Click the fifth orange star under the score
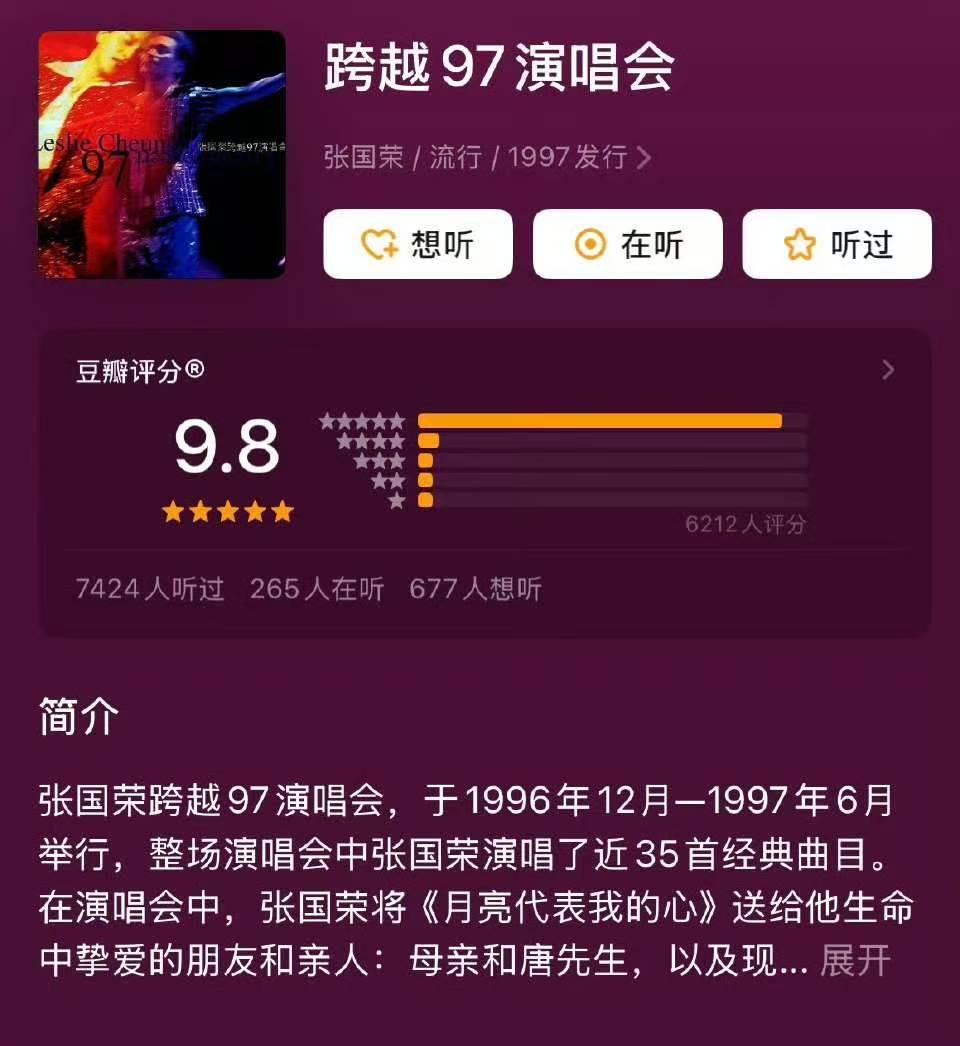The image size is (960, 1046). (x=282, y=512)
